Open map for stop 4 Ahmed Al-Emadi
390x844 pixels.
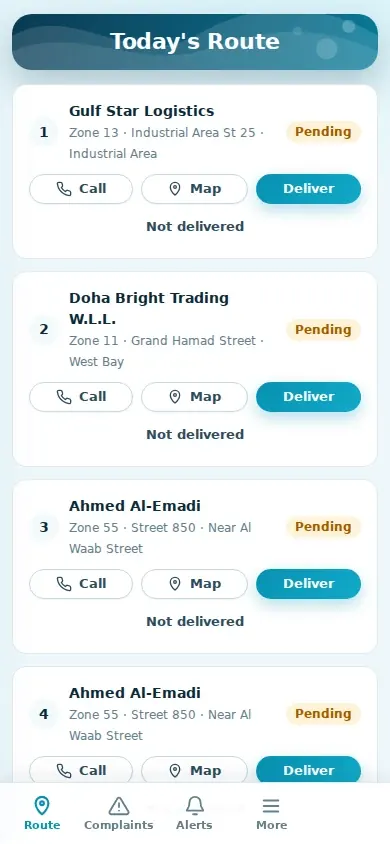(x=194, y=770)
